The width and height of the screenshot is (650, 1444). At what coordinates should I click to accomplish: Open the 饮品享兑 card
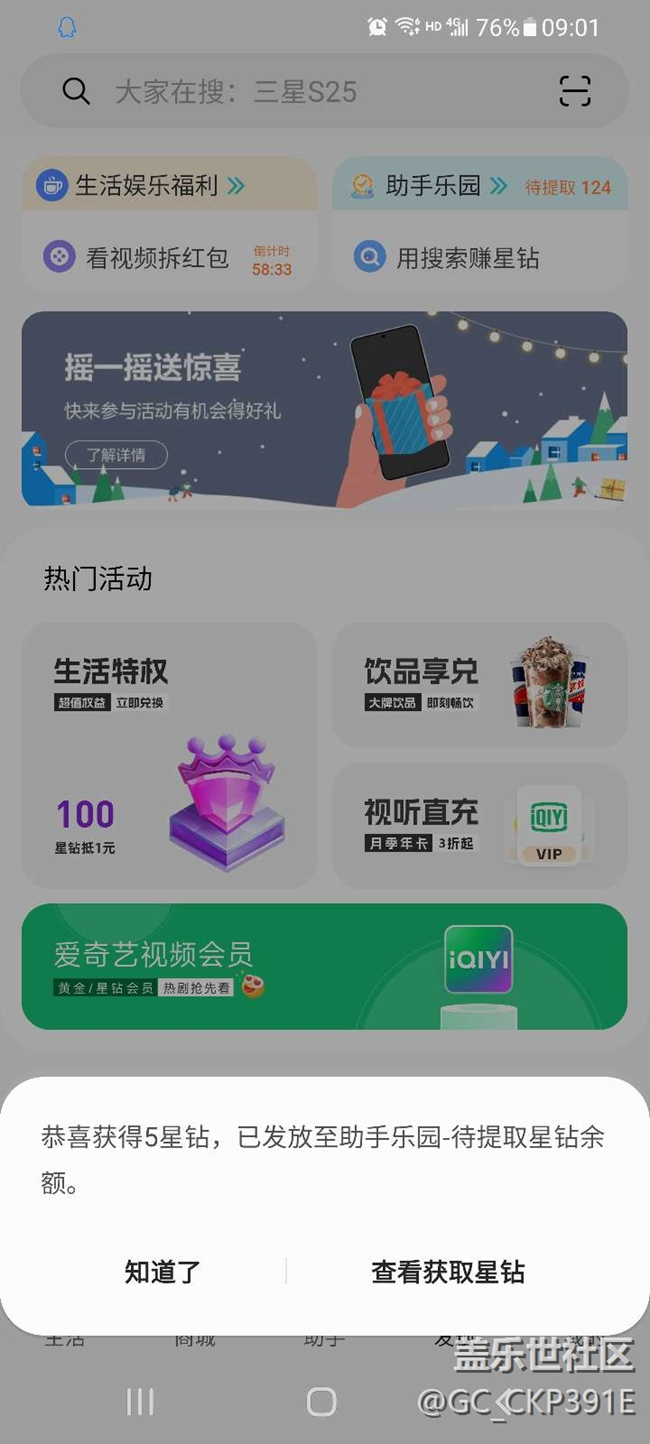tap(479, 685)
